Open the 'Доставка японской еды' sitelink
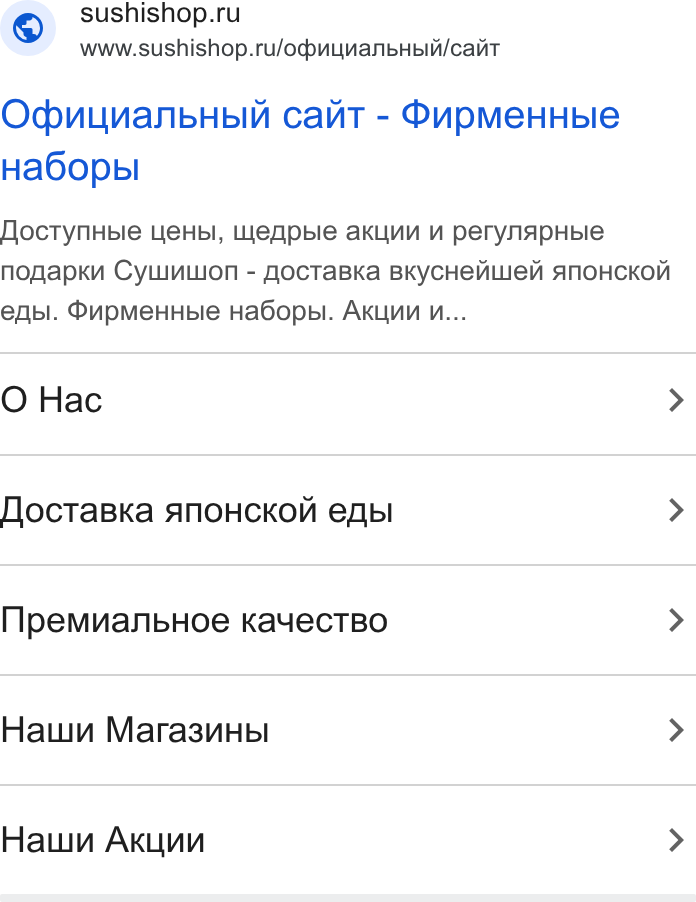Screen dimensions: 696x902 coord(348,510)
